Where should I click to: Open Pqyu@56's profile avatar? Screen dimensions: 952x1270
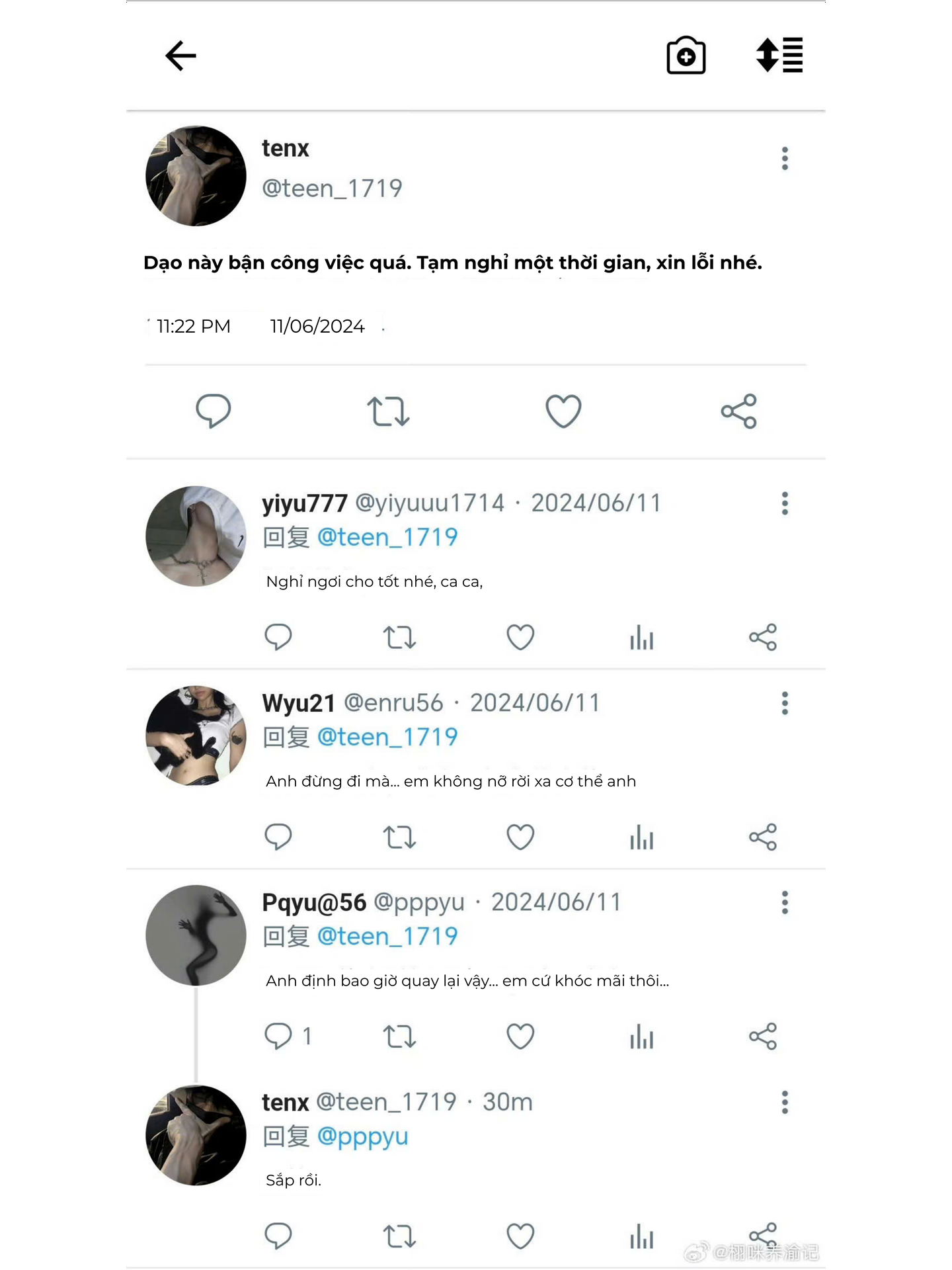(196, 935)
